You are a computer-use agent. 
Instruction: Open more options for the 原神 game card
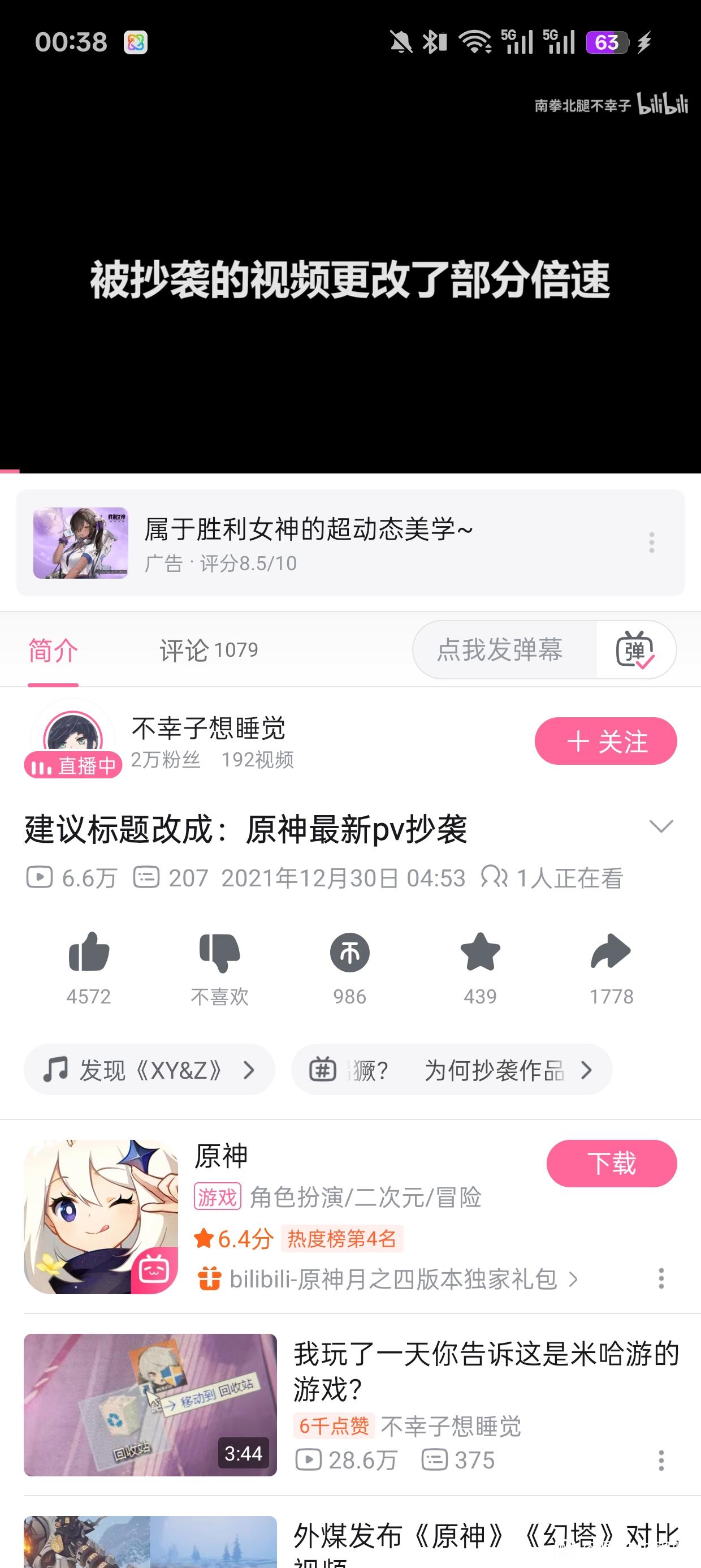click(x=661, y=1278)
